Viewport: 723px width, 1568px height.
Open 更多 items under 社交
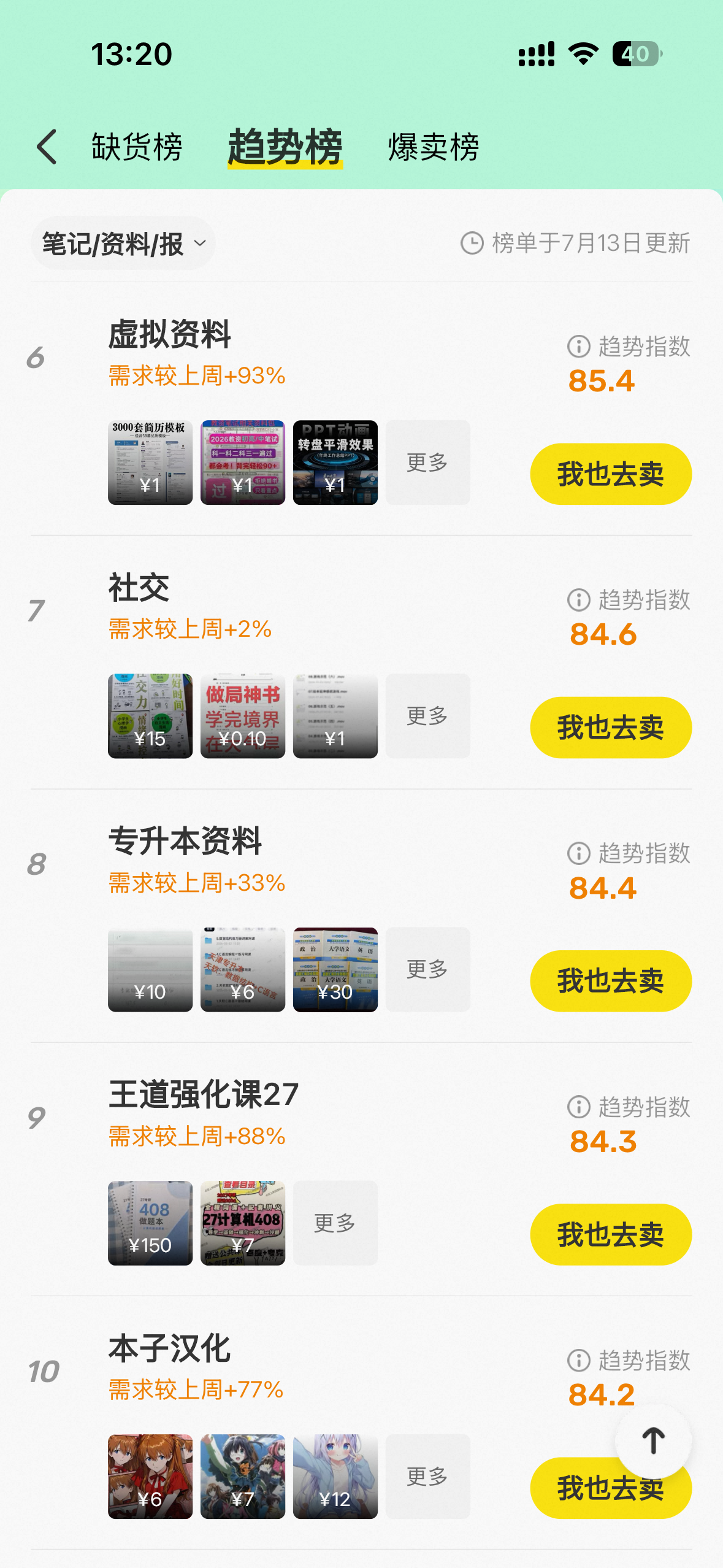point(428,716)
